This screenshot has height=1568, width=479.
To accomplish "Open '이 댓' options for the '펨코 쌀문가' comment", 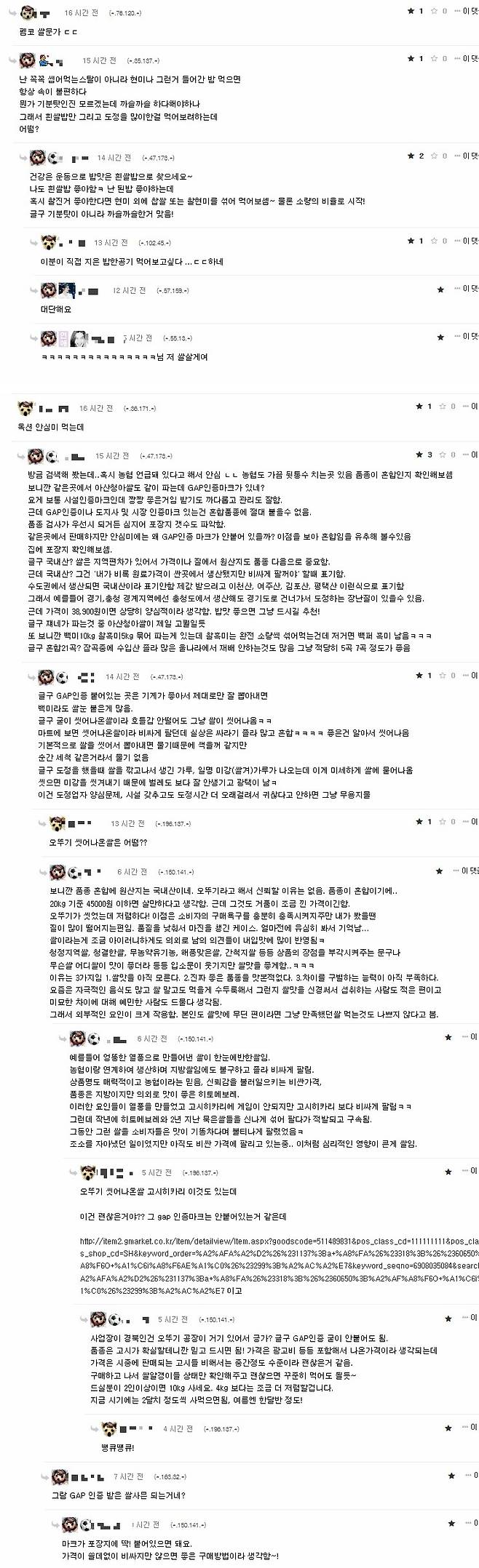I will tap(470, 11).
